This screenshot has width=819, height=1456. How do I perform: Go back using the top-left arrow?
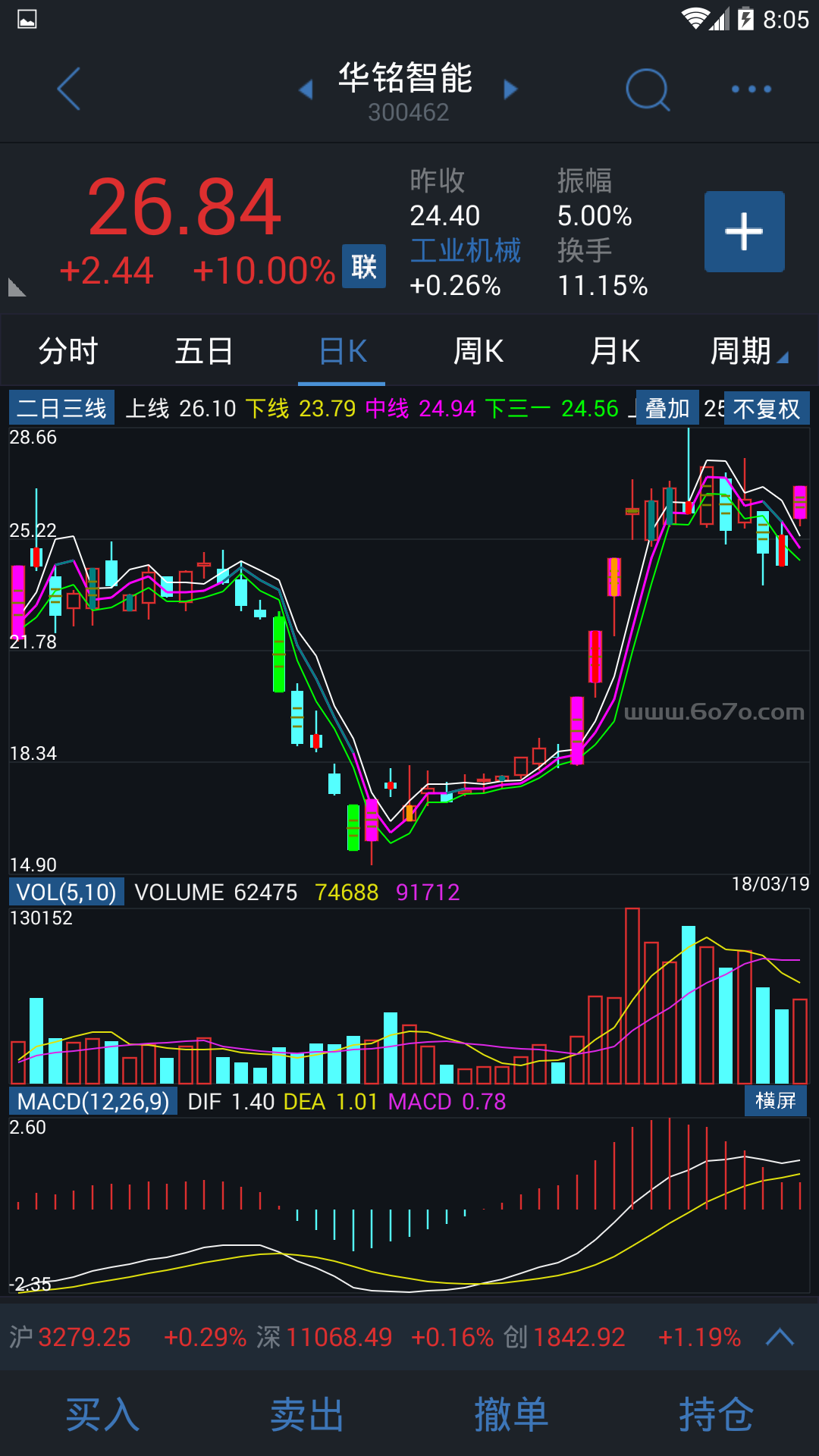(x=69, y=89)
